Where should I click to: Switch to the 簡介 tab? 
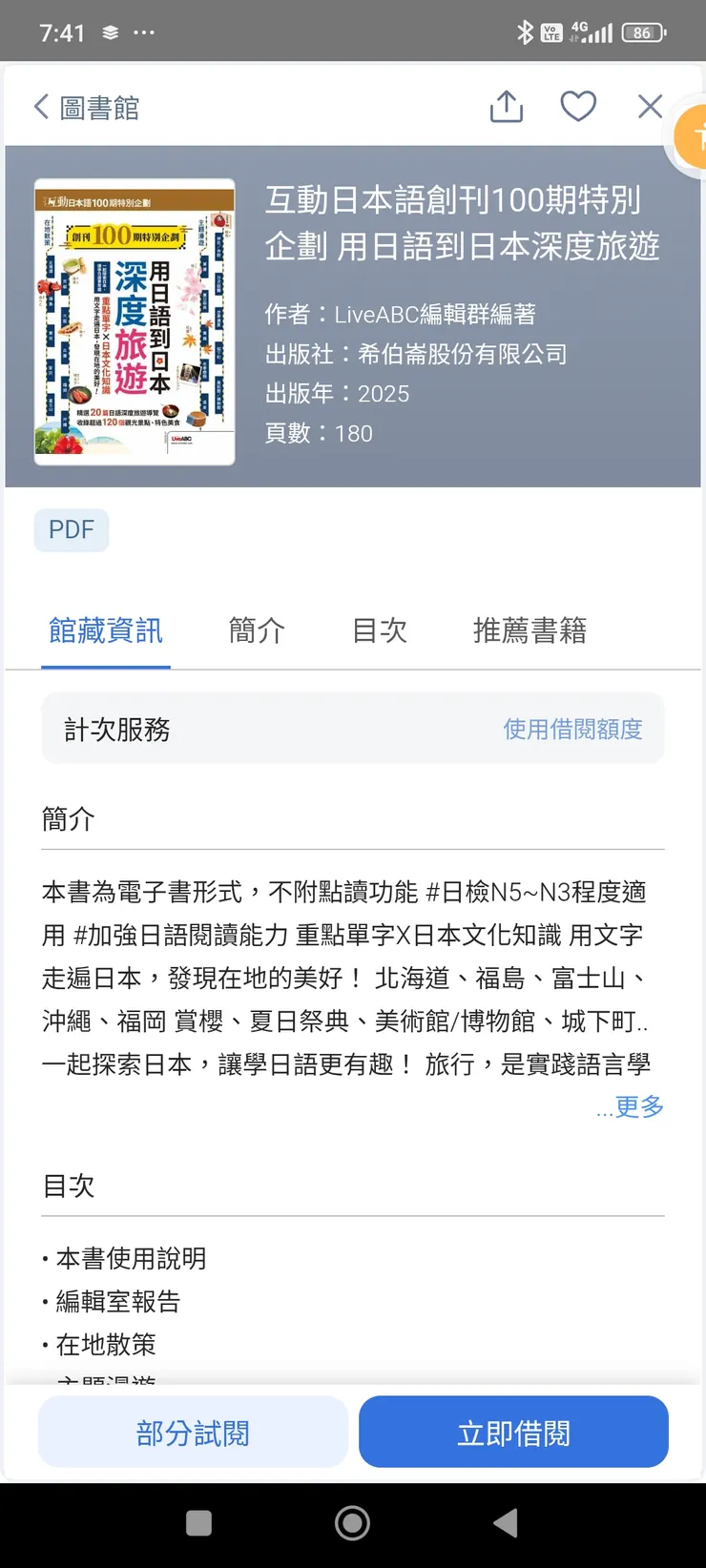pyautogui.click(x=257, y=630)
